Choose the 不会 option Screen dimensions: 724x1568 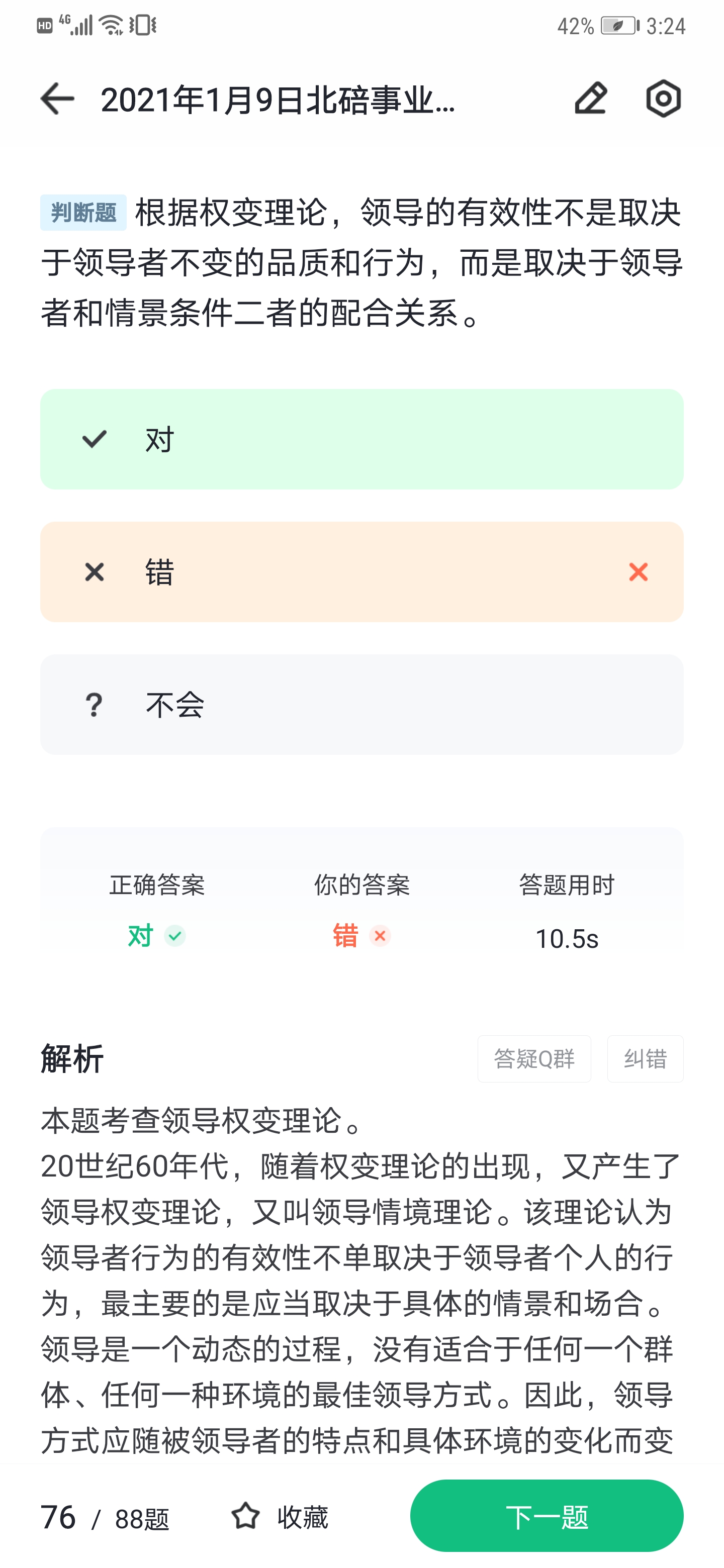[x=361, y=704]
